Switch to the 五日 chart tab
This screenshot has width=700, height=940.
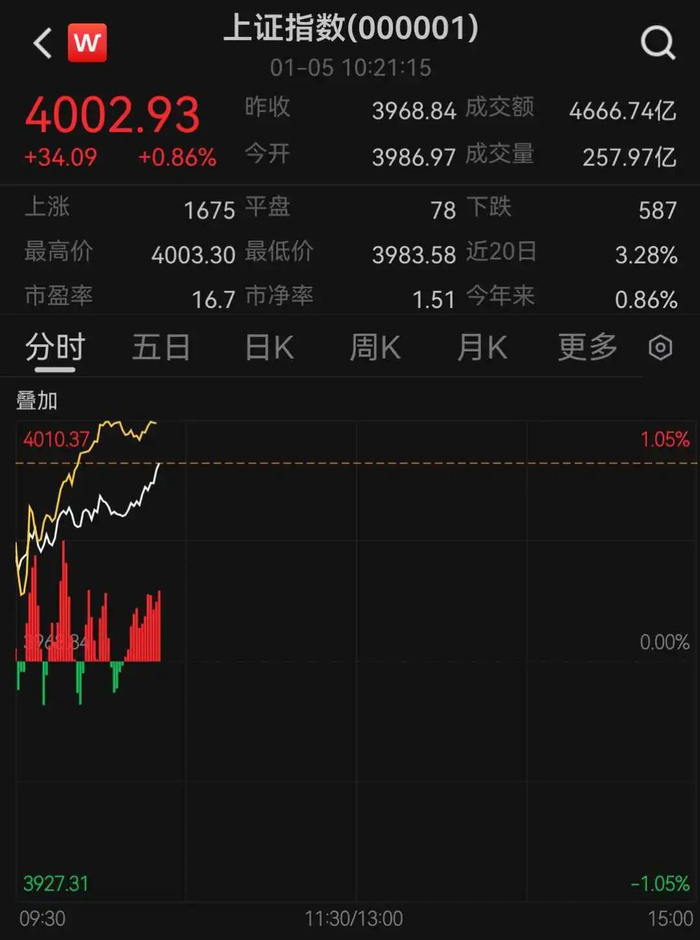click(x=161, y=348)
